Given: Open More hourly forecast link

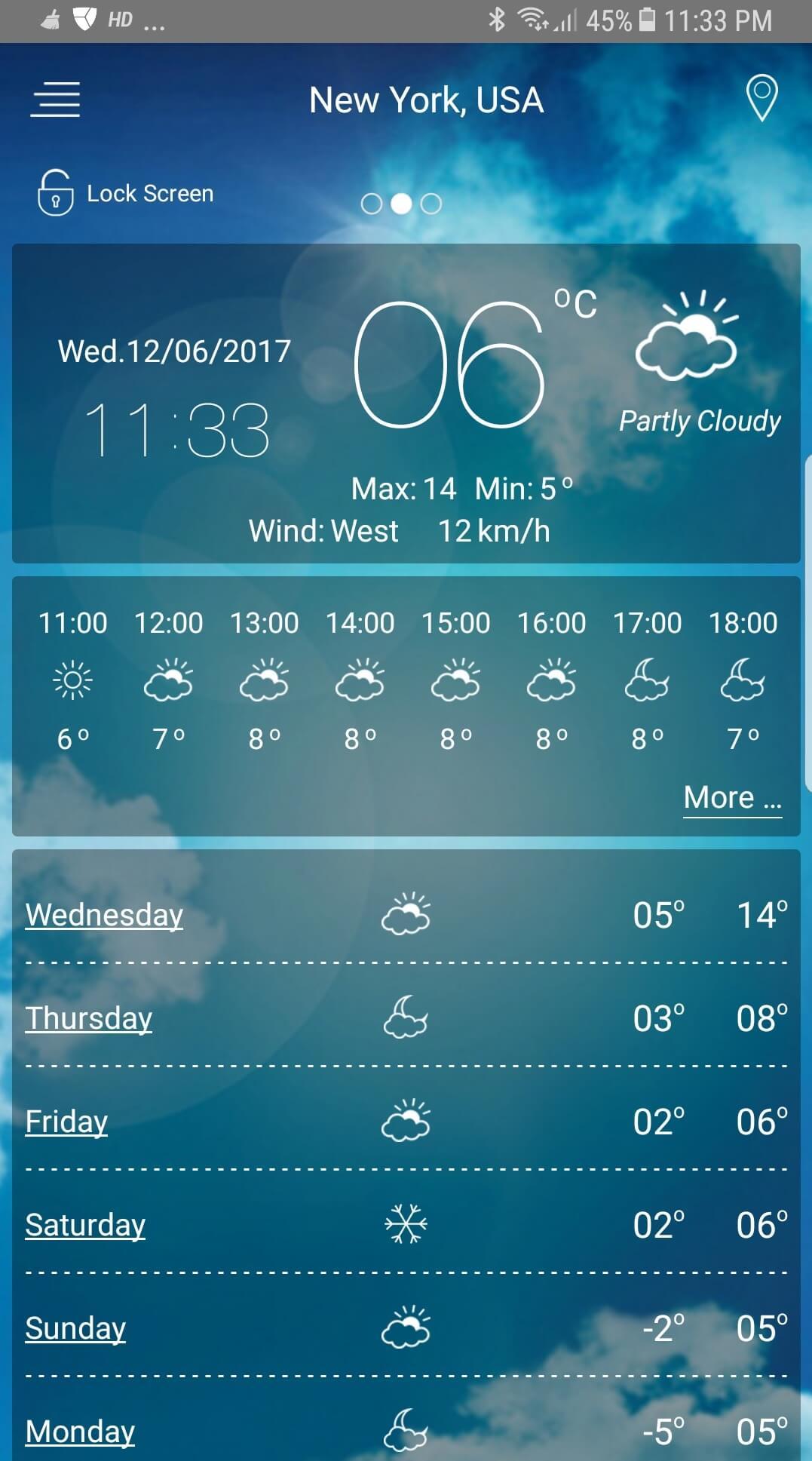Looking at the screenshot, I should point(731,797).
